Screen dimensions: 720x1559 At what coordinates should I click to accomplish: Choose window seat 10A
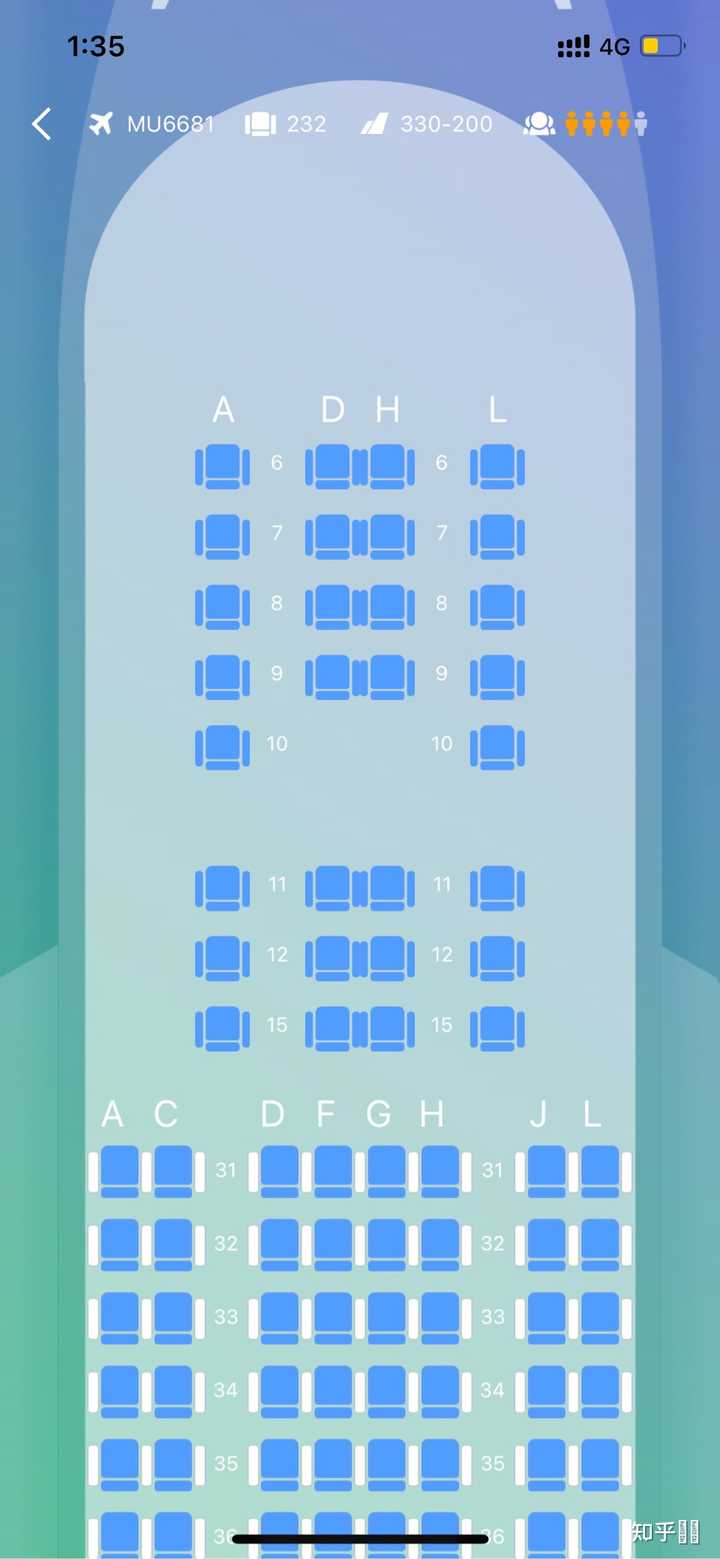[x=223, y=747]
